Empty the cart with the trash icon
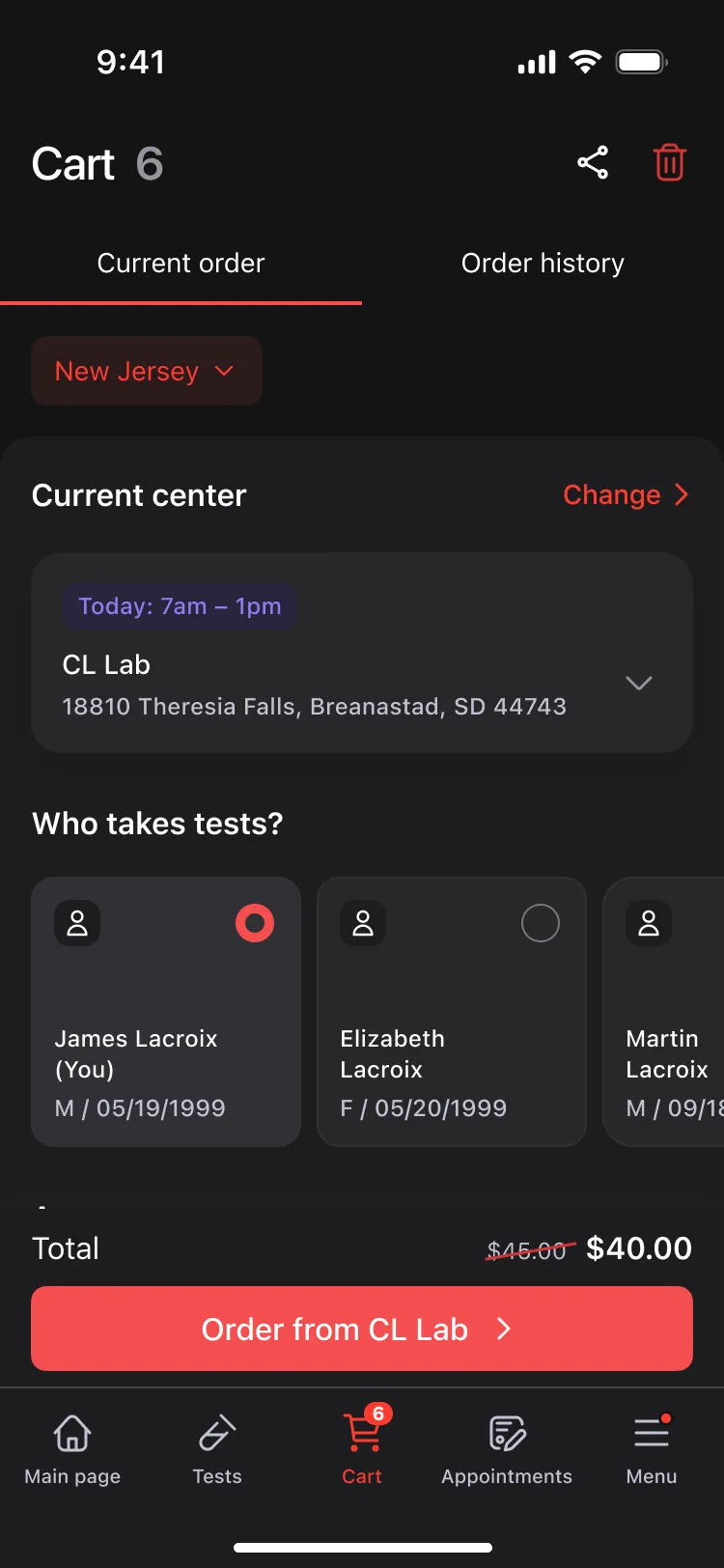724x1568 pixels. [x=670, y=163]
